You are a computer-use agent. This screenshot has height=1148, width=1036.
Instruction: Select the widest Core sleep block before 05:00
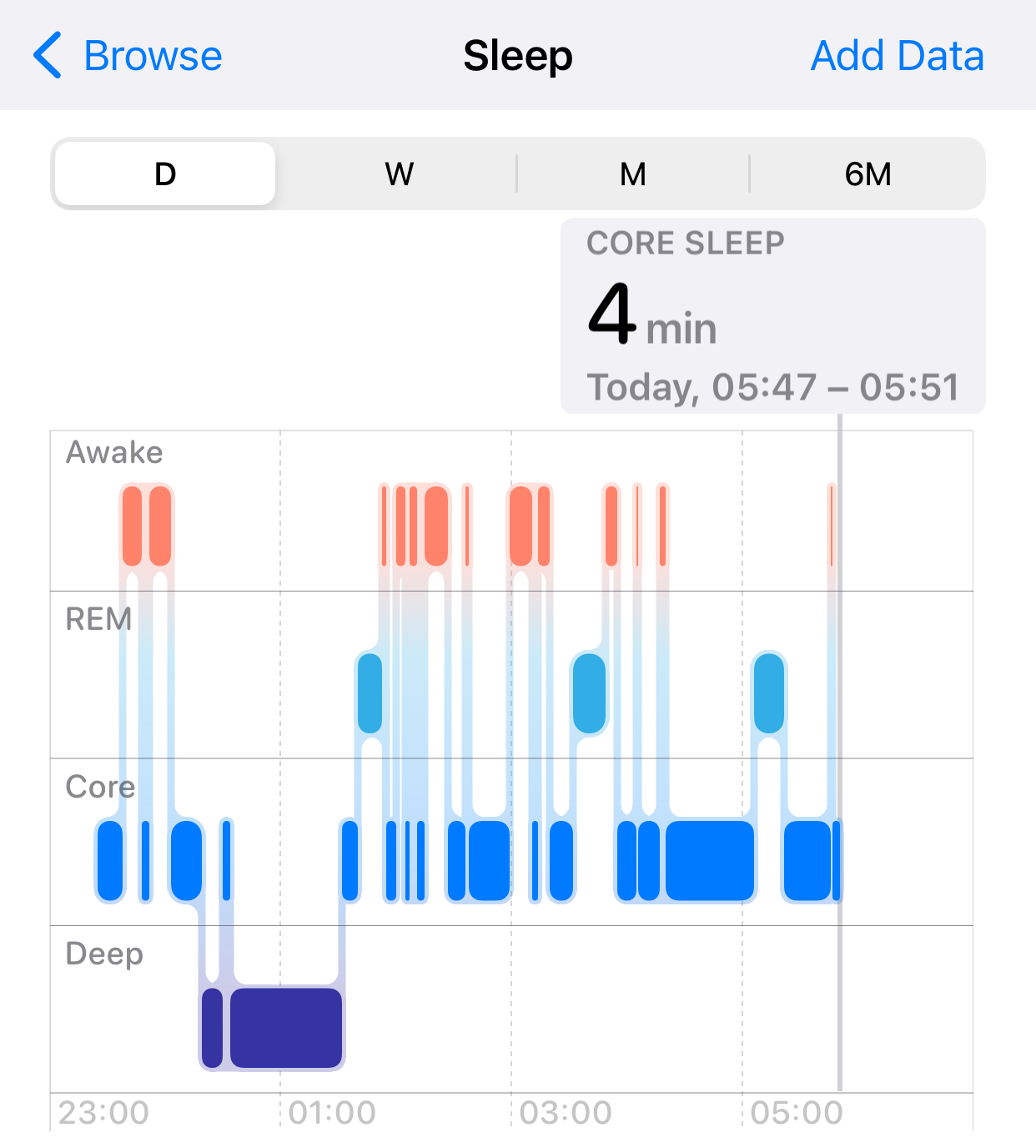[709, 861]
